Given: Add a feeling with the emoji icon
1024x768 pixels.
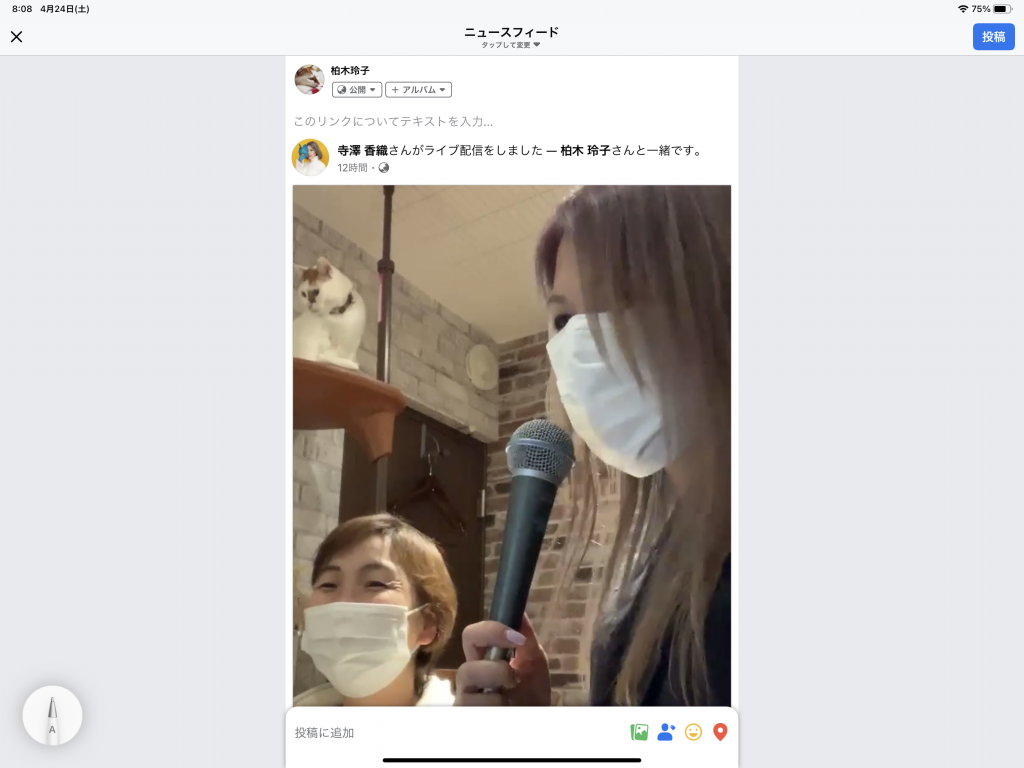Looking at the screenshot, I should (x=693, y=732).
